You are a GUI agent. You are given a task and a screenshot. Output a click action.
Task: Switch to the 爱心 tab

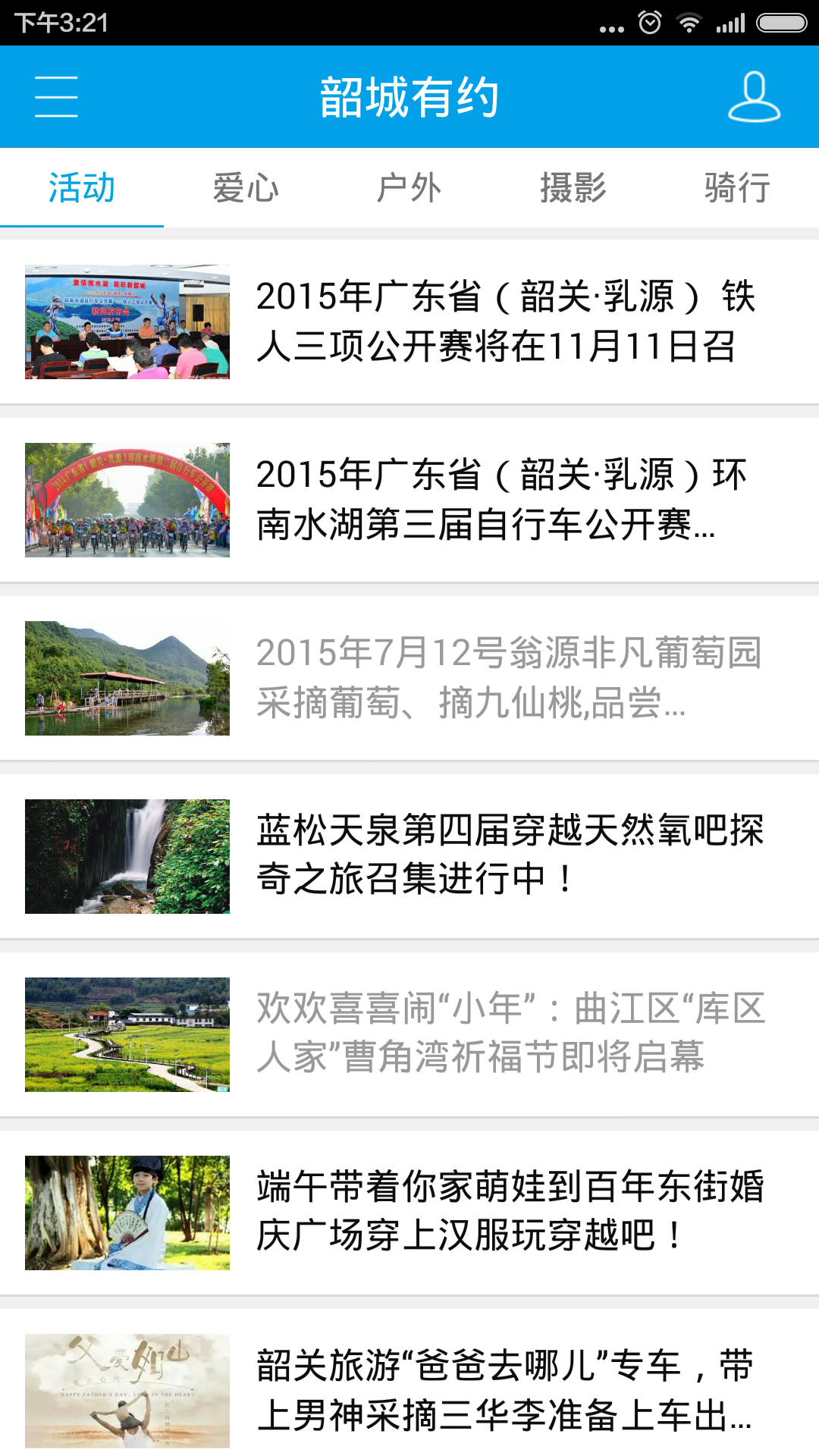246,187
